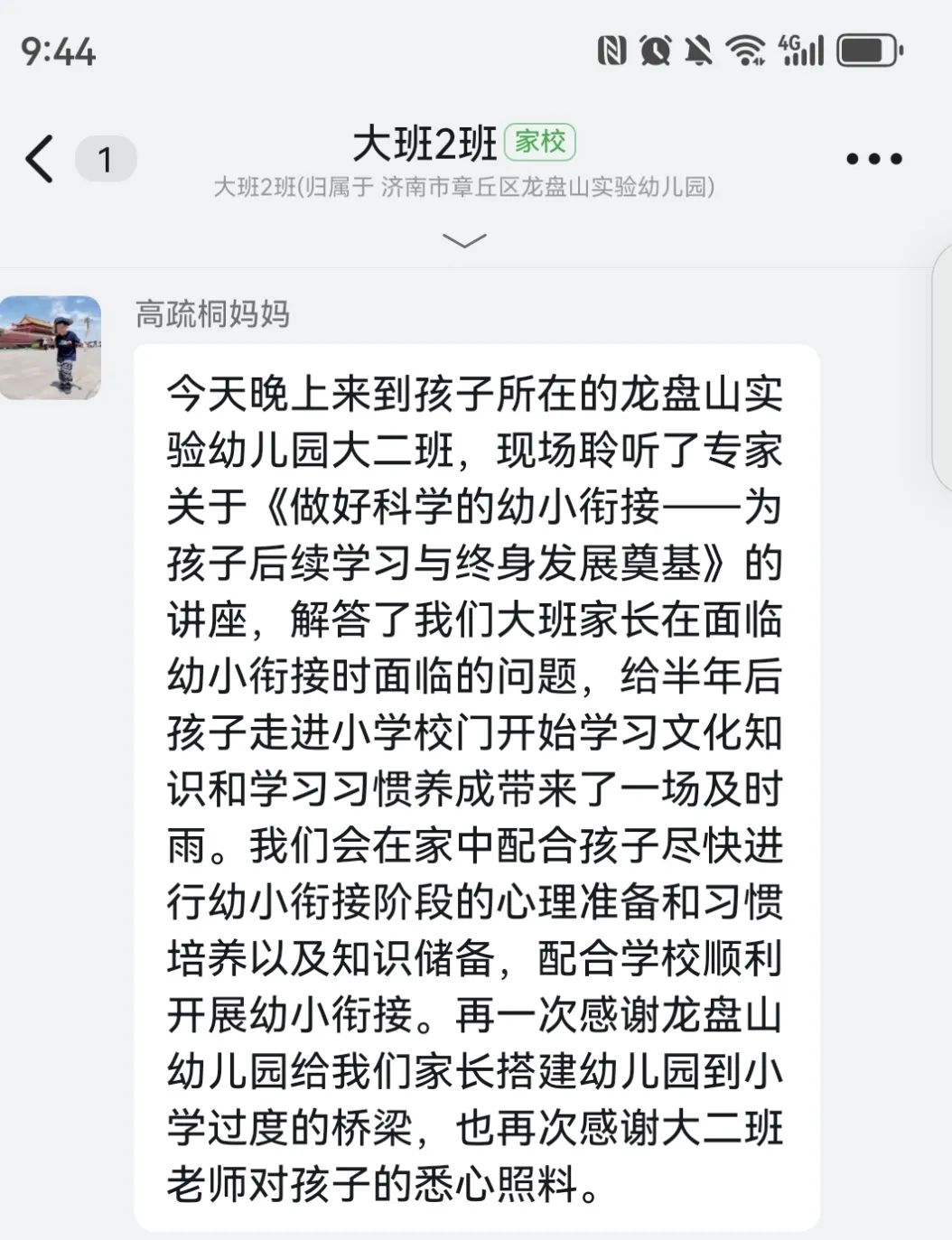Open 高疏桐妈妈's profile avatar
Screen dimensions: 952x1240
click(x=51, y=348)
